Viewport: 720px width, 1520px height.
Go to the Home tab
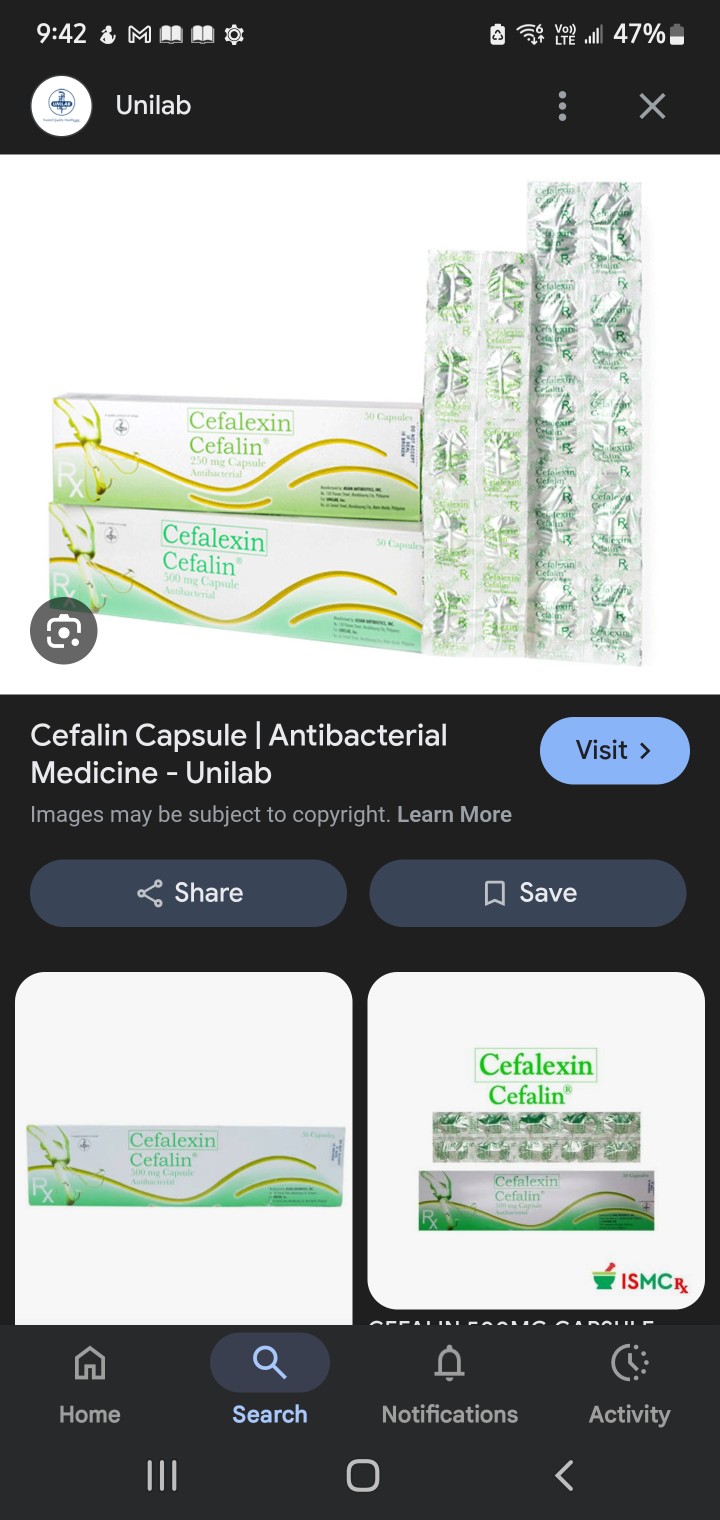(89, 1385)
